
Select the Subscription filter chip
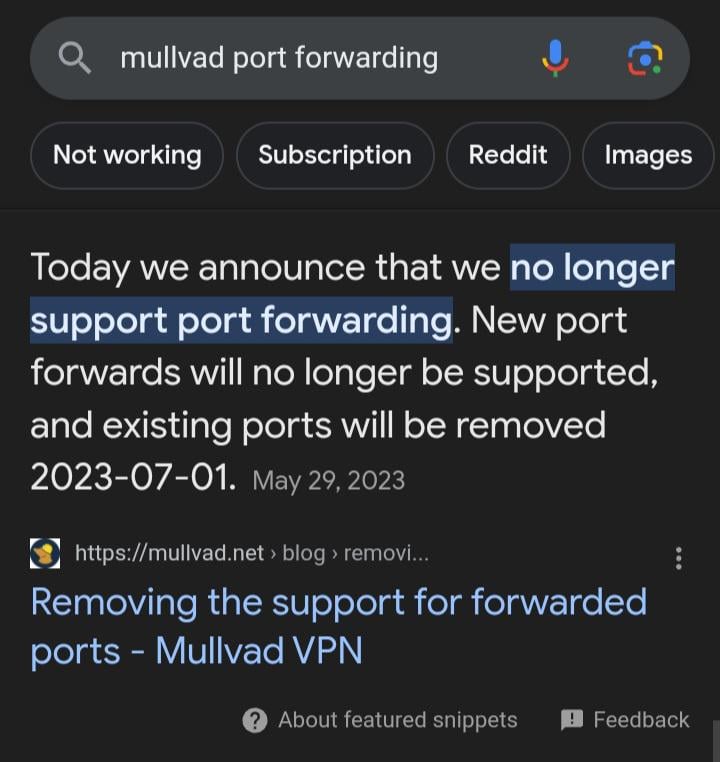[335, 155]
